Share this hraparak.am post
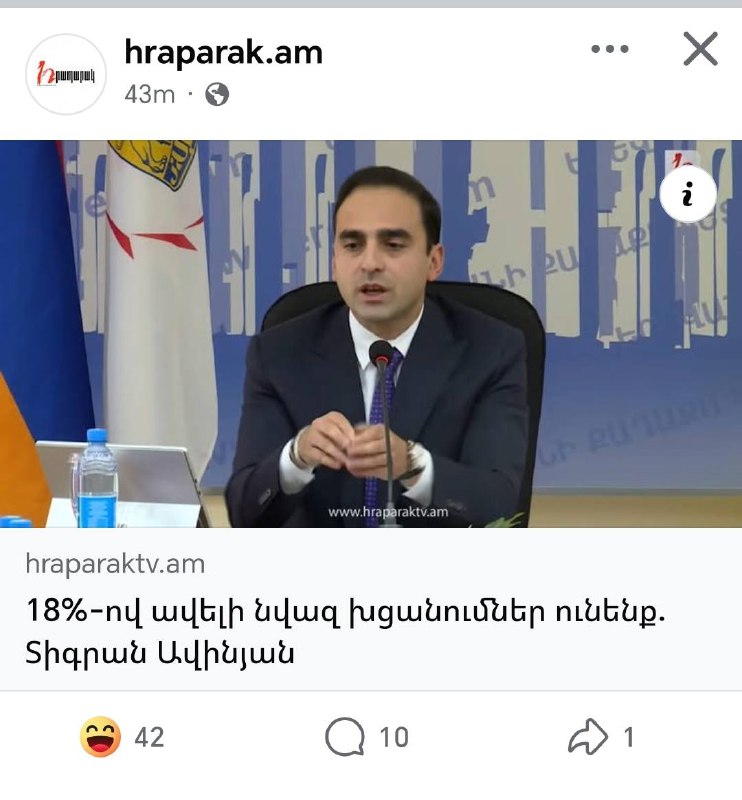This screenshot has width=742, height=800. click(600, 738)
